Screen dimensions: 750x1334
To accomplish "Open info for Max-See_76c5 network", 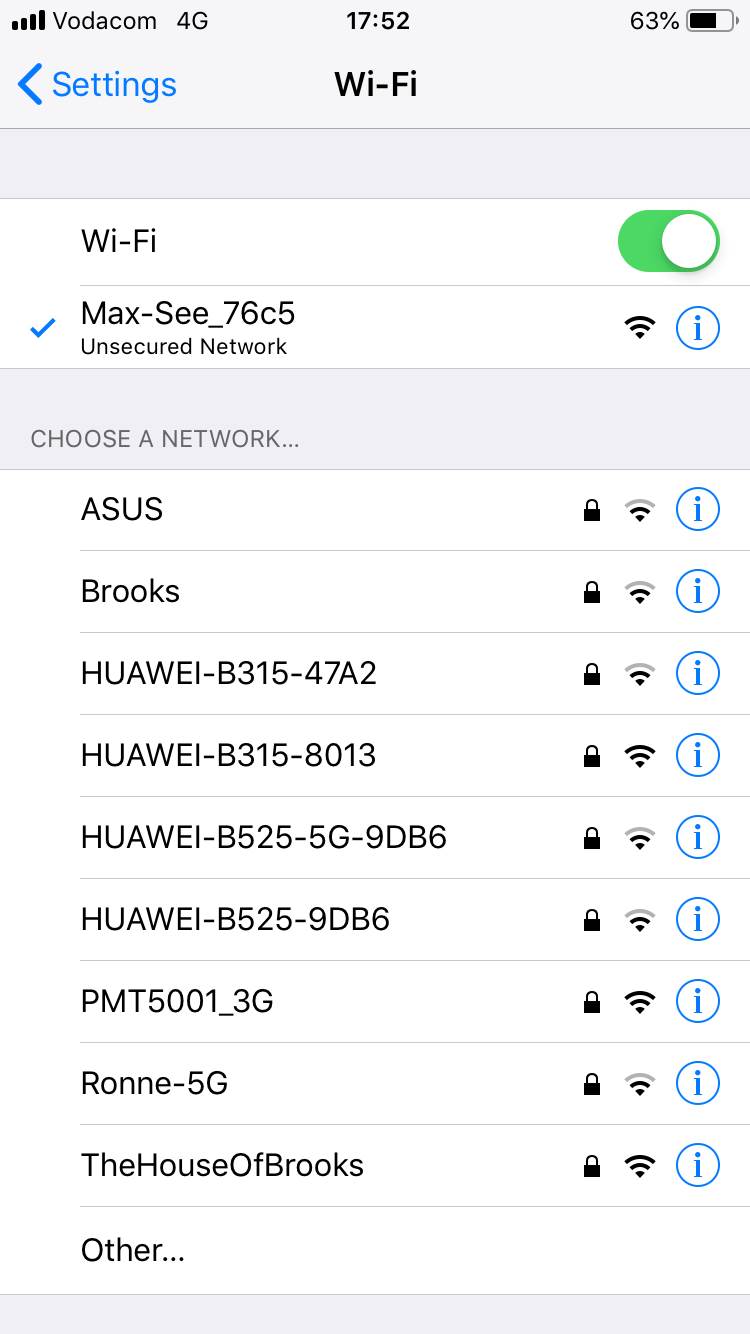I will [x=697, y=327].
